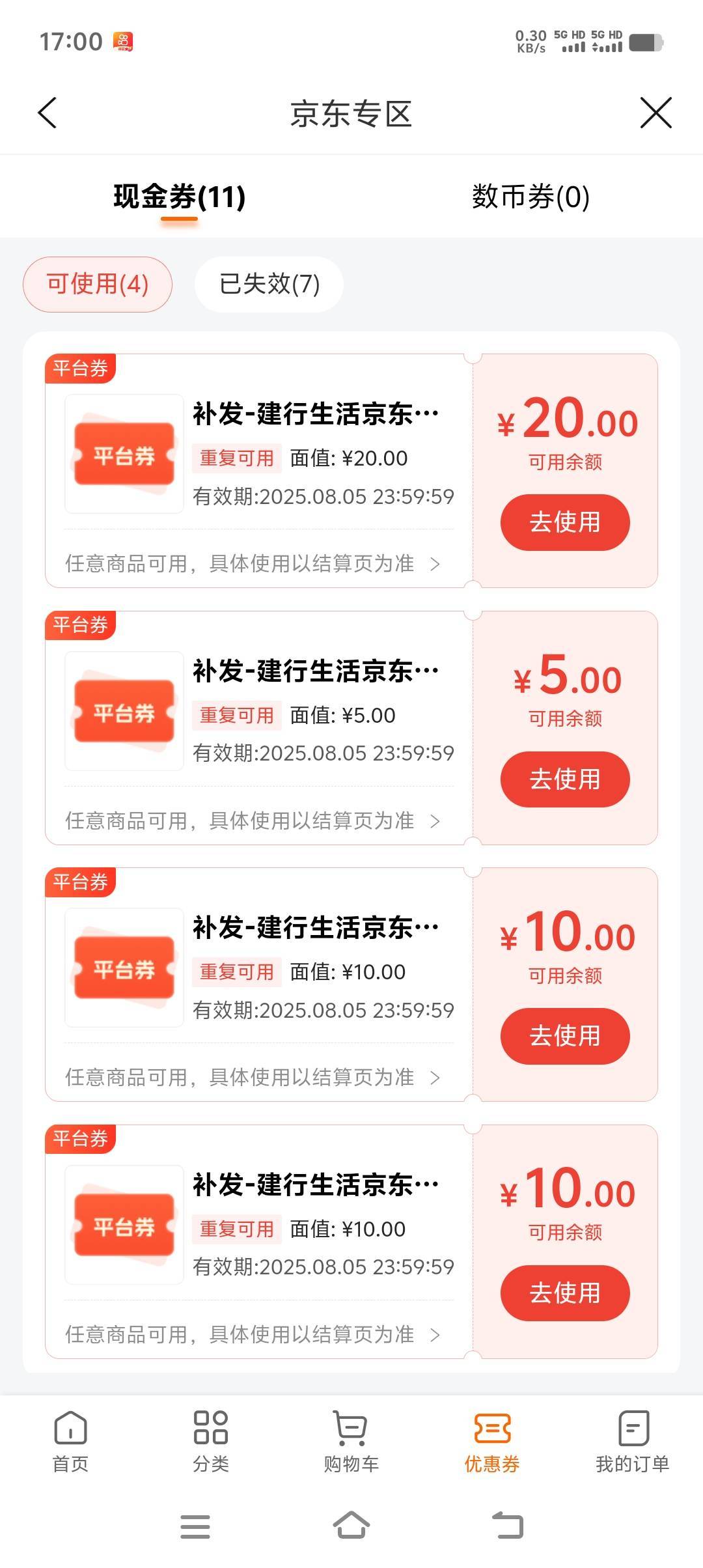Open the 首页 tab

(70, 1442)
